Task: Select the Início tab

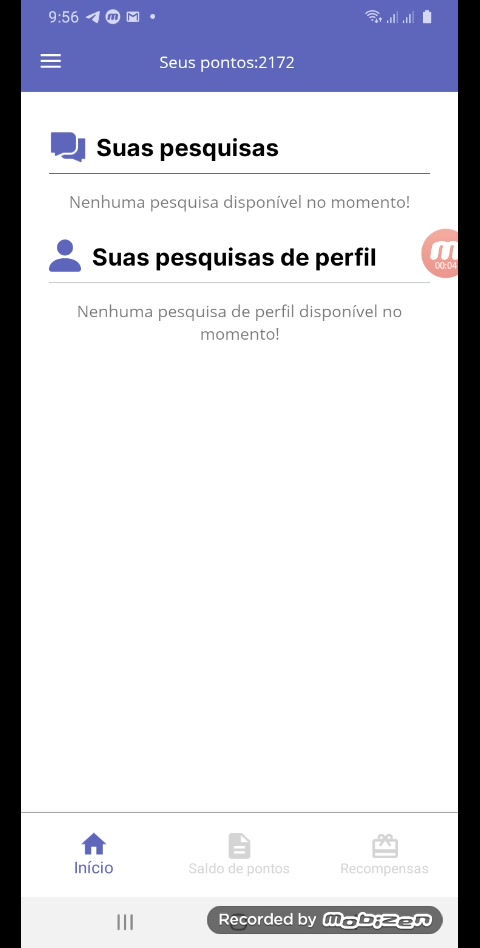Action: 94,854
